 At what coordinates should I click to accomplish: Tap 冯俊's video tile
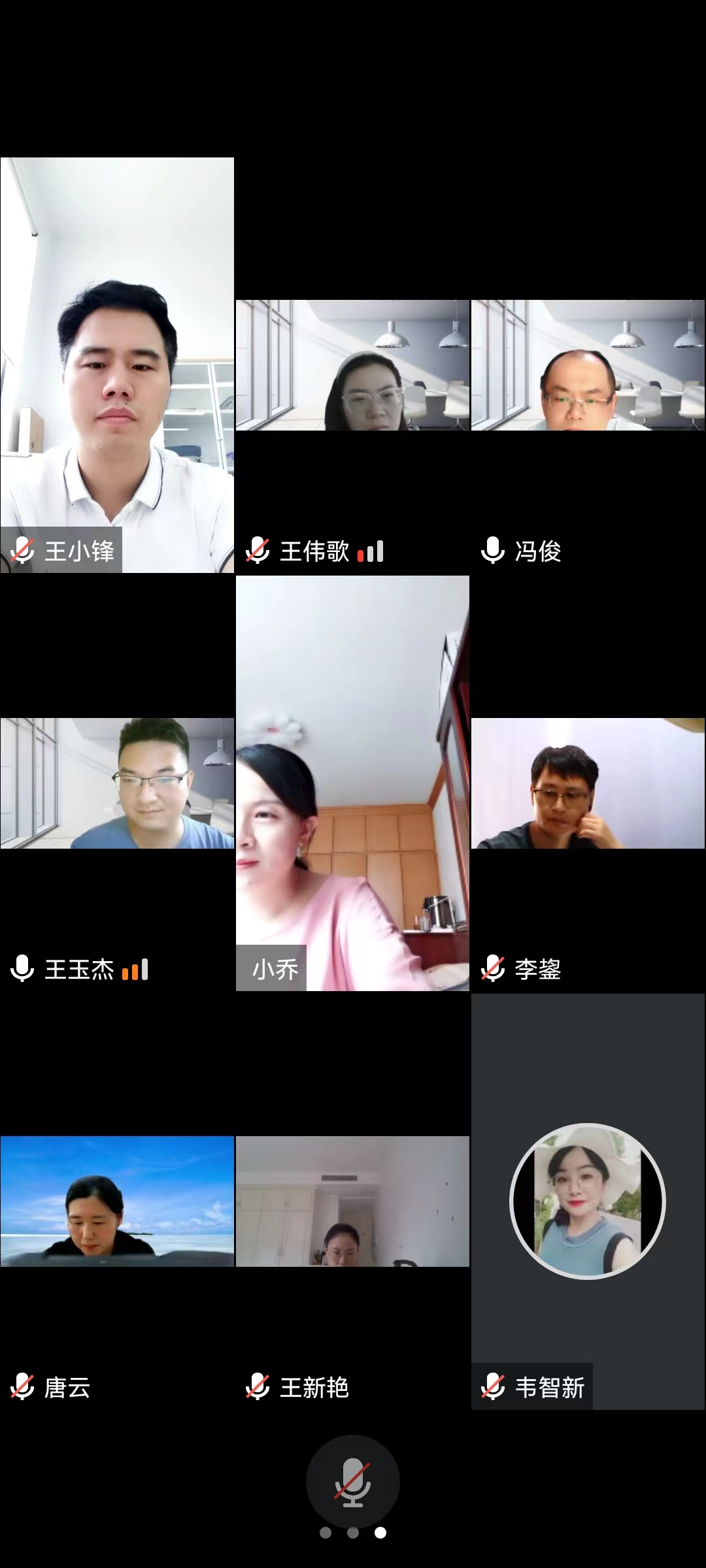588,366
